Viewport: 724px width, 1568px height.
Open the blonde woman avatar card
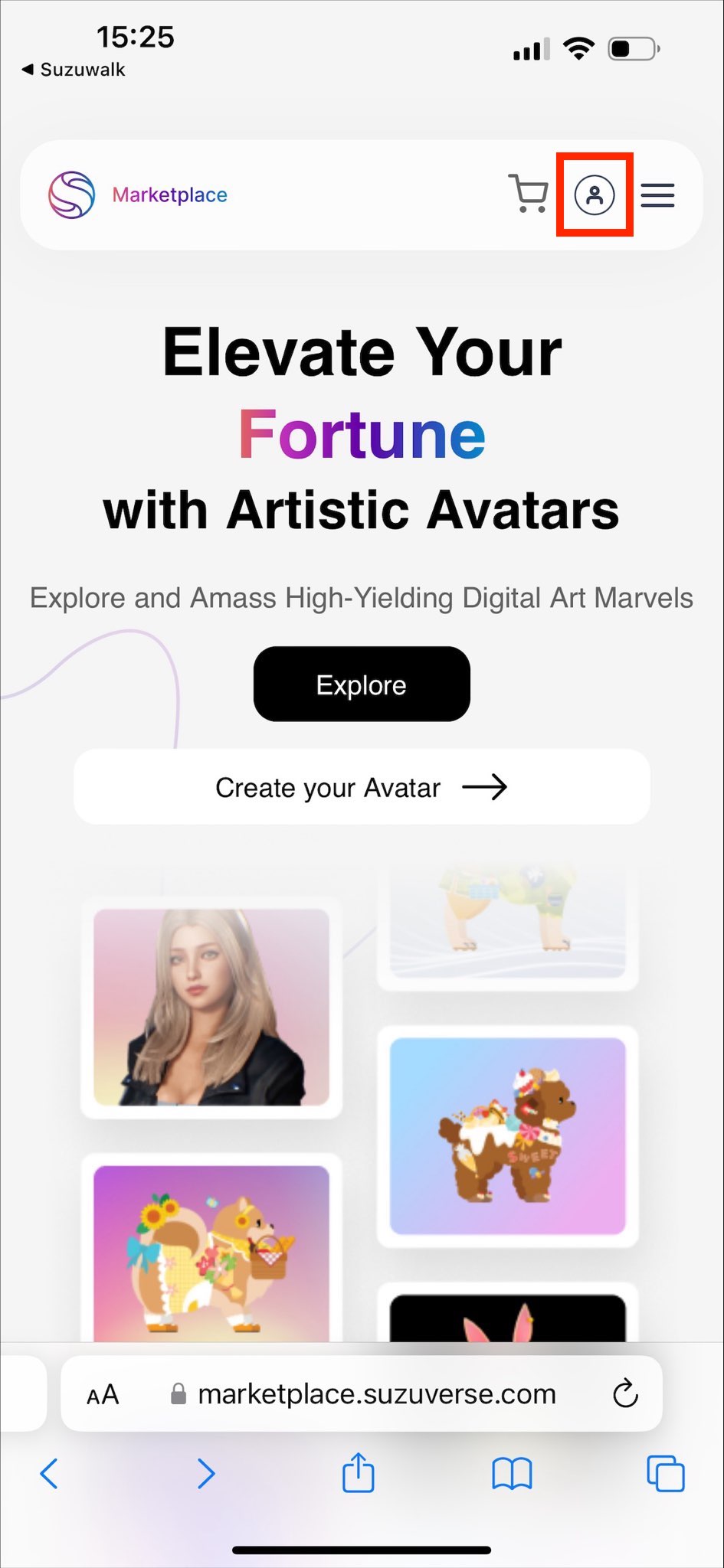pos(211,1007)
